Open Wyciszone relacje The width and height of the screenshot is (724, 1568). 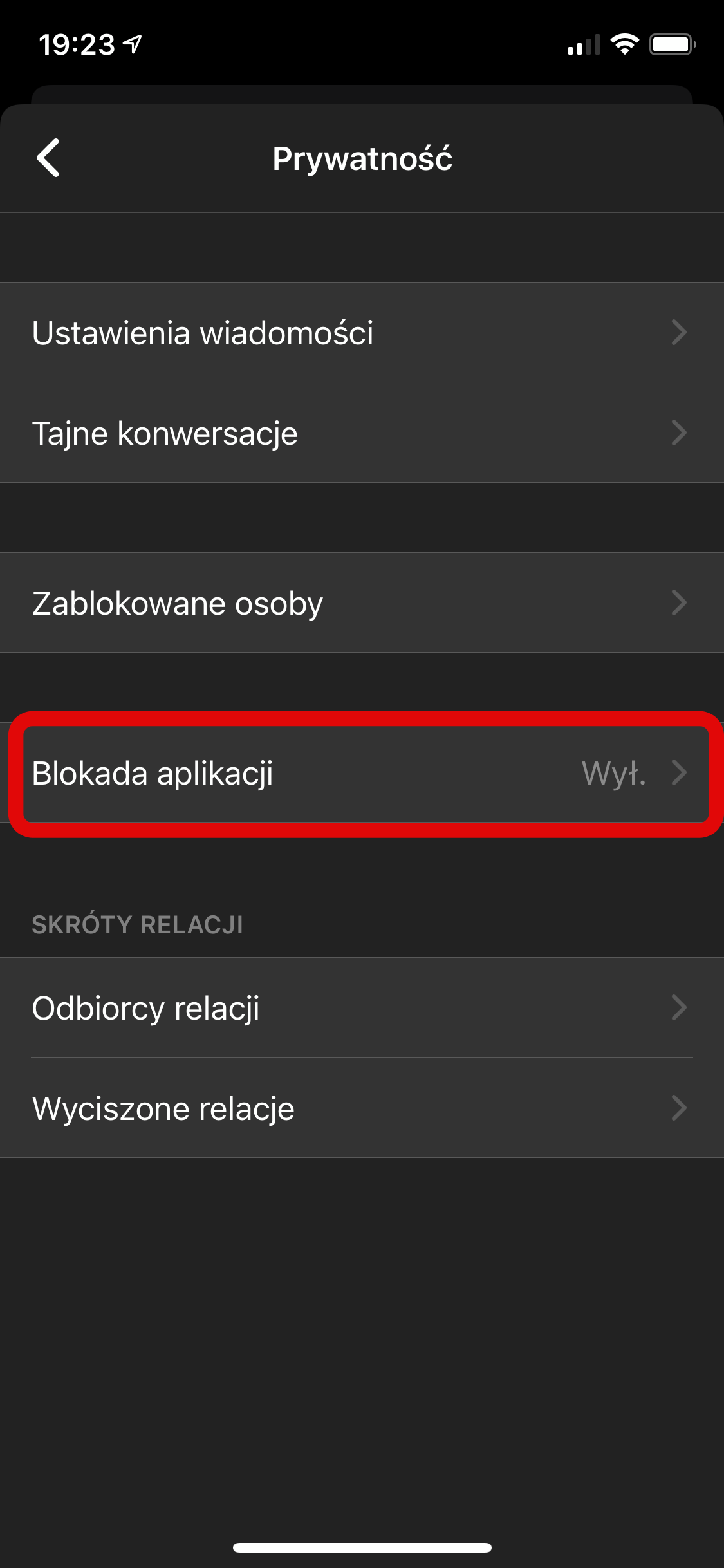click(x=360, y=1108)
